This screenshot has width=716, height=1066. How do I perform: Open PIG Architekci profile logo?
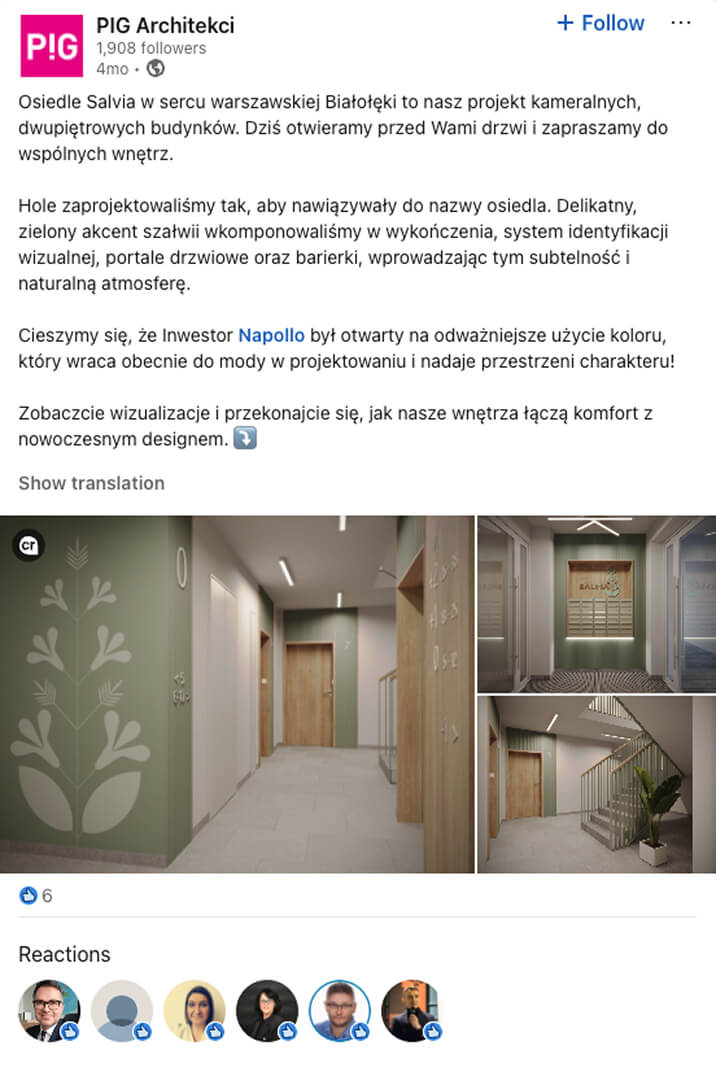[x=51, y=47]
